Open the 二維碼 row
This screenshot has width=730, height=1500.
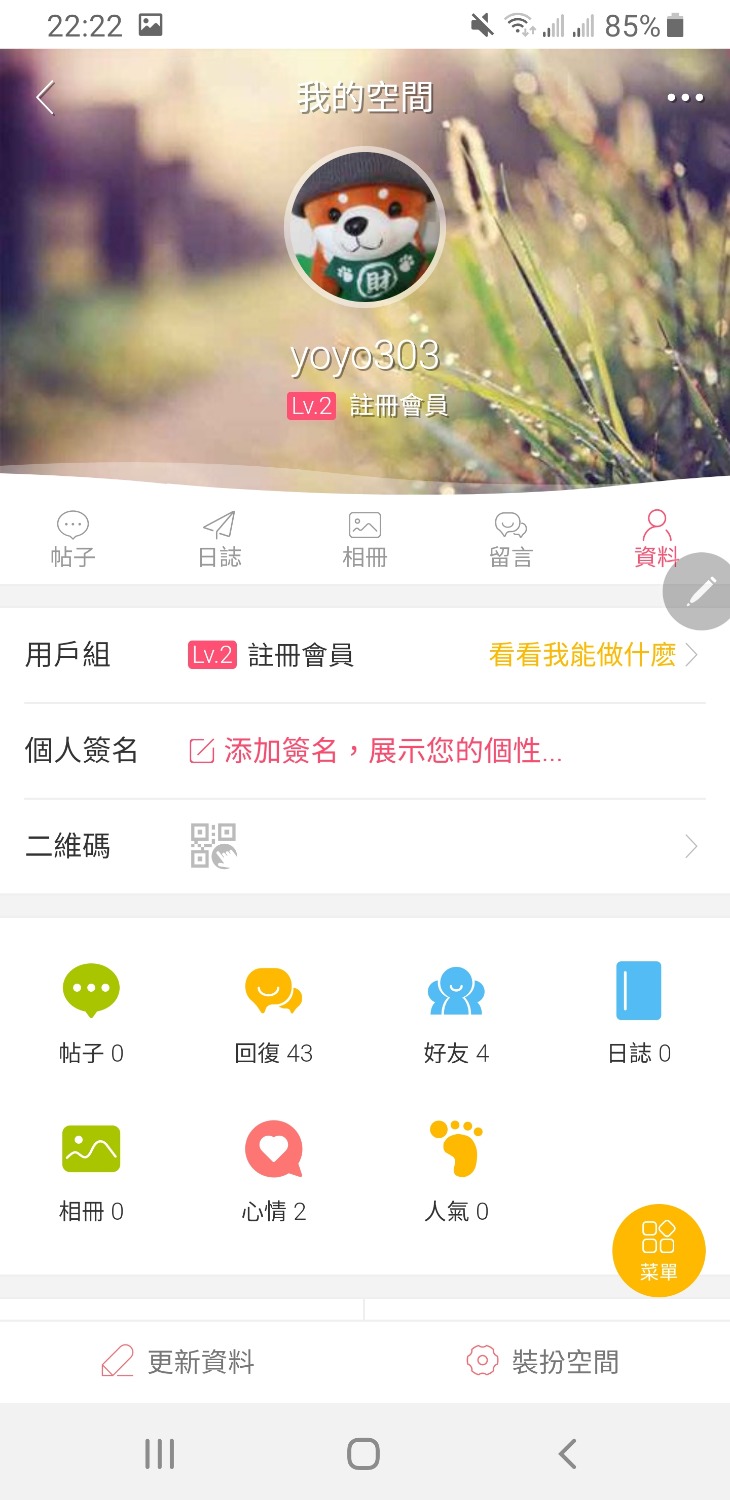[x=365, y=847]
